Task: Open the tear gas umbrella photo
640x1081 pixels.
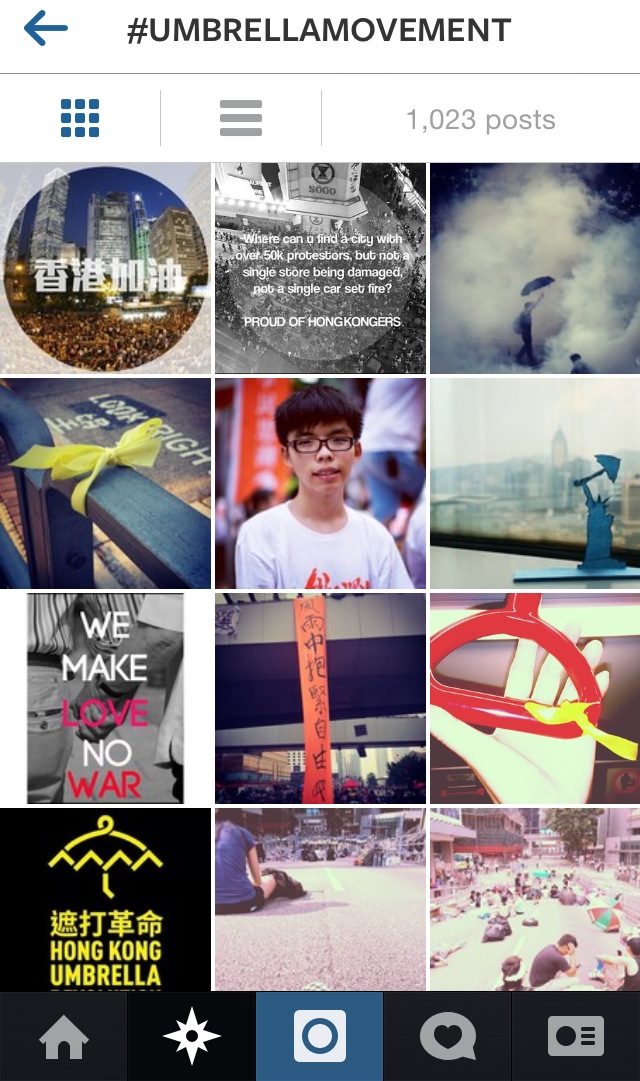Action: [x=535, y=268]
